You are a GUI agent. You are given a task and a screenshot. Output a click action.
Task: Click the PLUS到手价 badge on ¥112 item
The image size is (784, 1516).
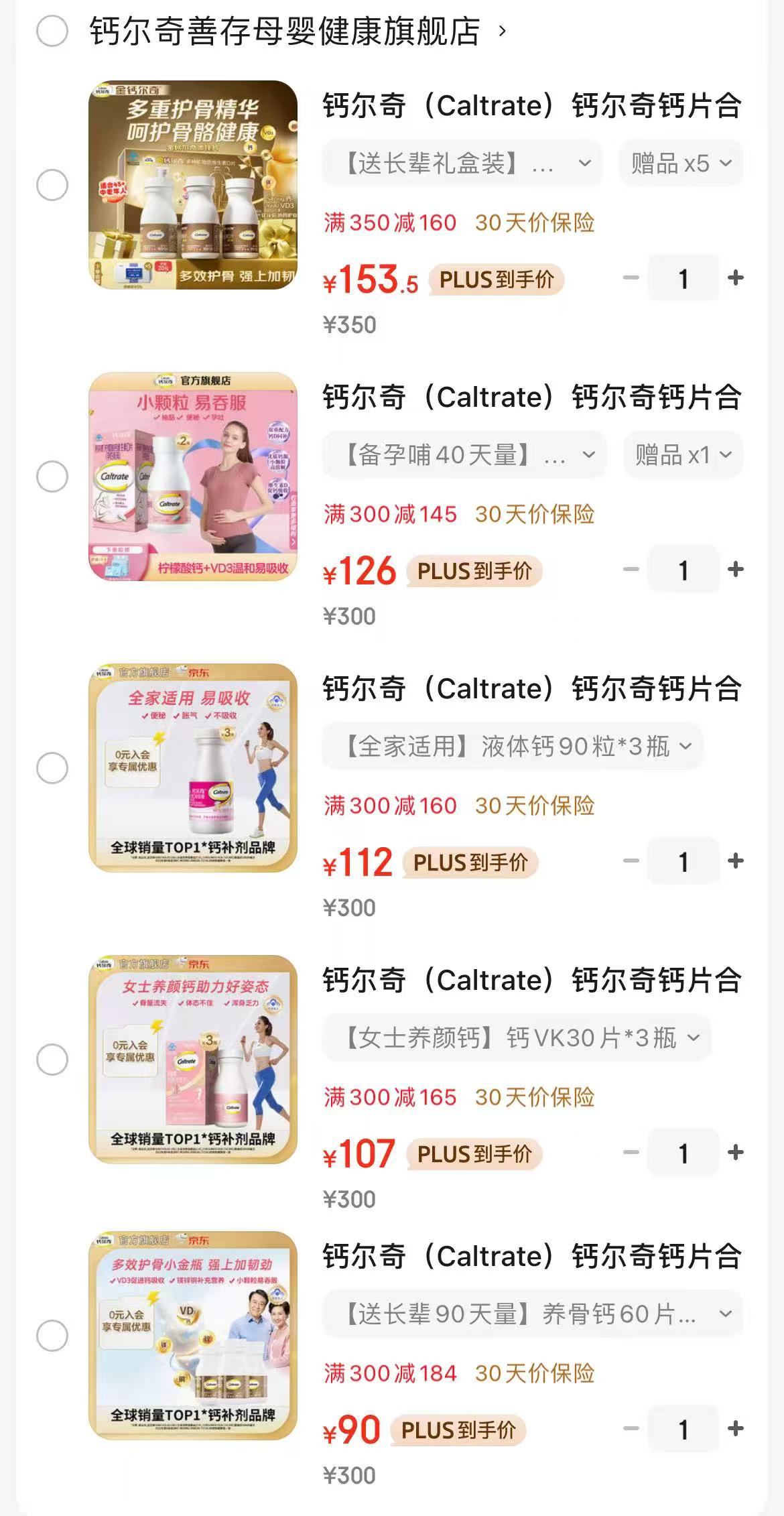pos(470,863)
